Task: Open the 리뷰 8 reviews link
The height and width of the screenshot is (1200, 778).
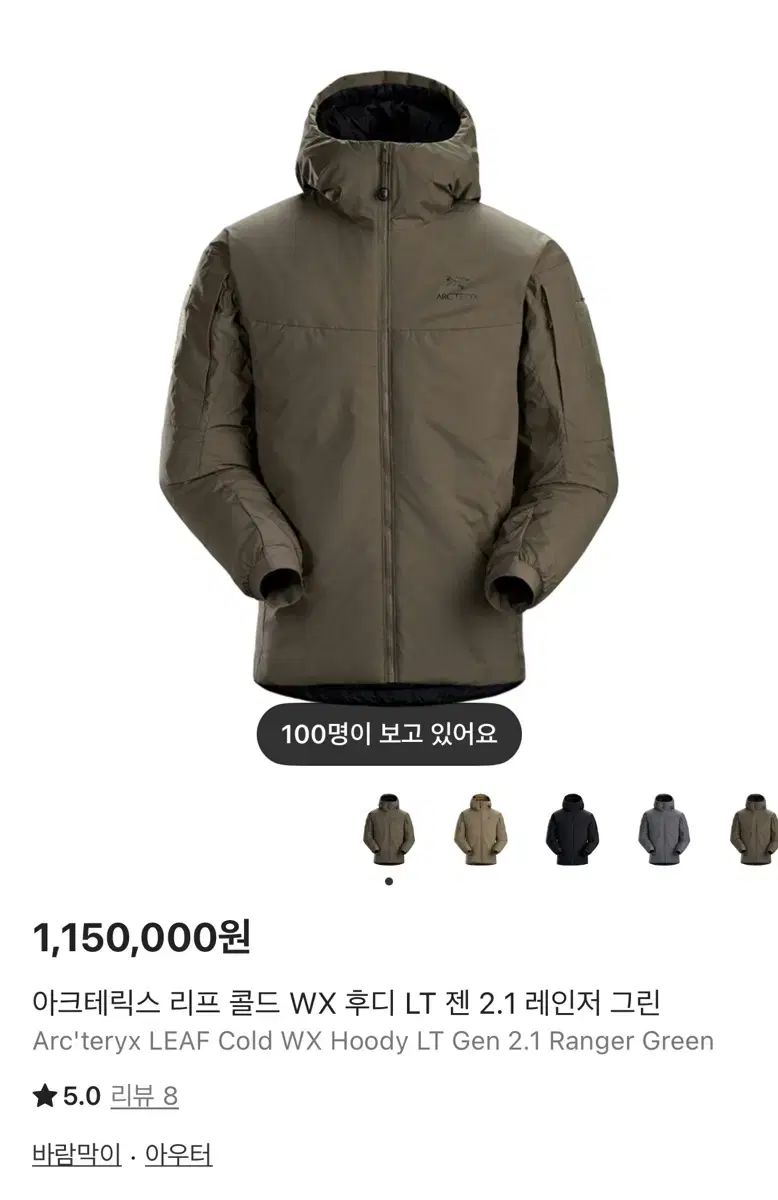Action: pyautogui.click(x=143, y=1096)
